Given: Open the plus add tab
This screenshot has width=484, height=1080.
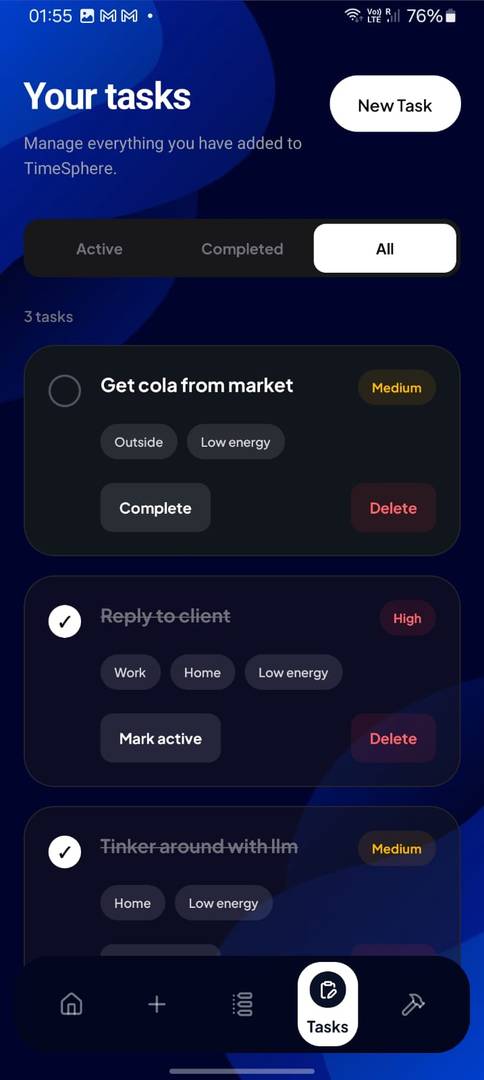Looking at the screenshot, I should [x=157, y=1005].
